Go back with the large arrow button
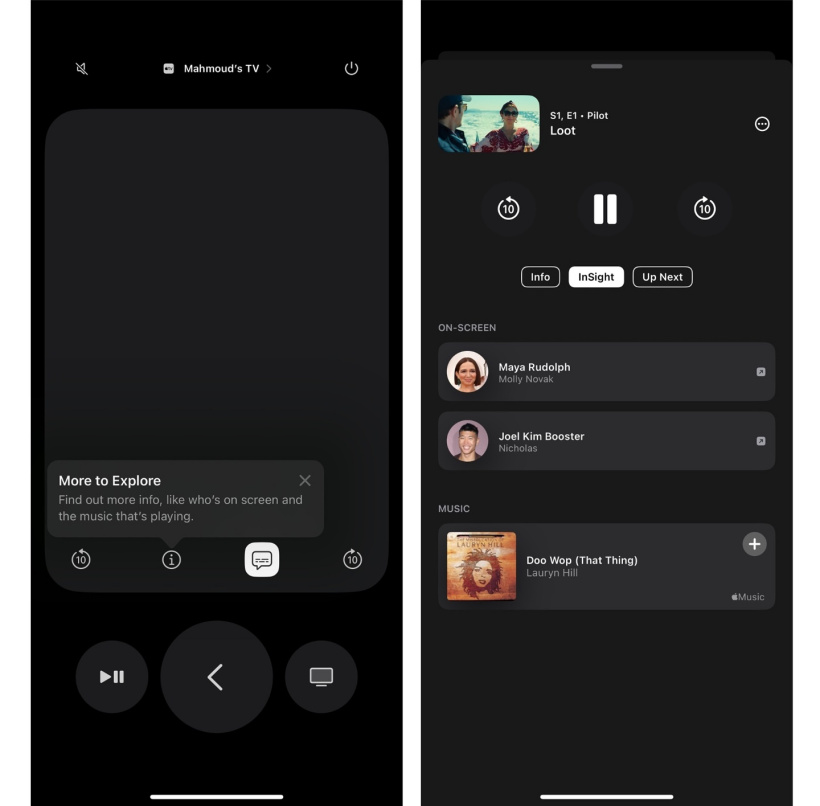This screenshot has width=820, height=806. point(216,677)
